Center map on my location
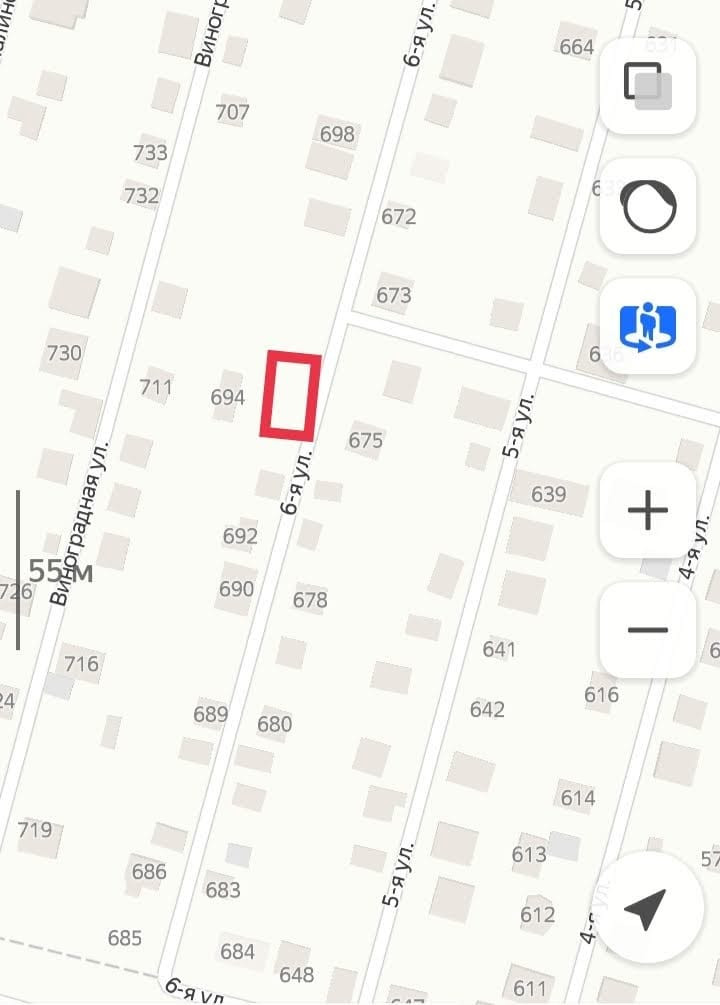Screen dimensions: 720x1005 coord(645,908)
